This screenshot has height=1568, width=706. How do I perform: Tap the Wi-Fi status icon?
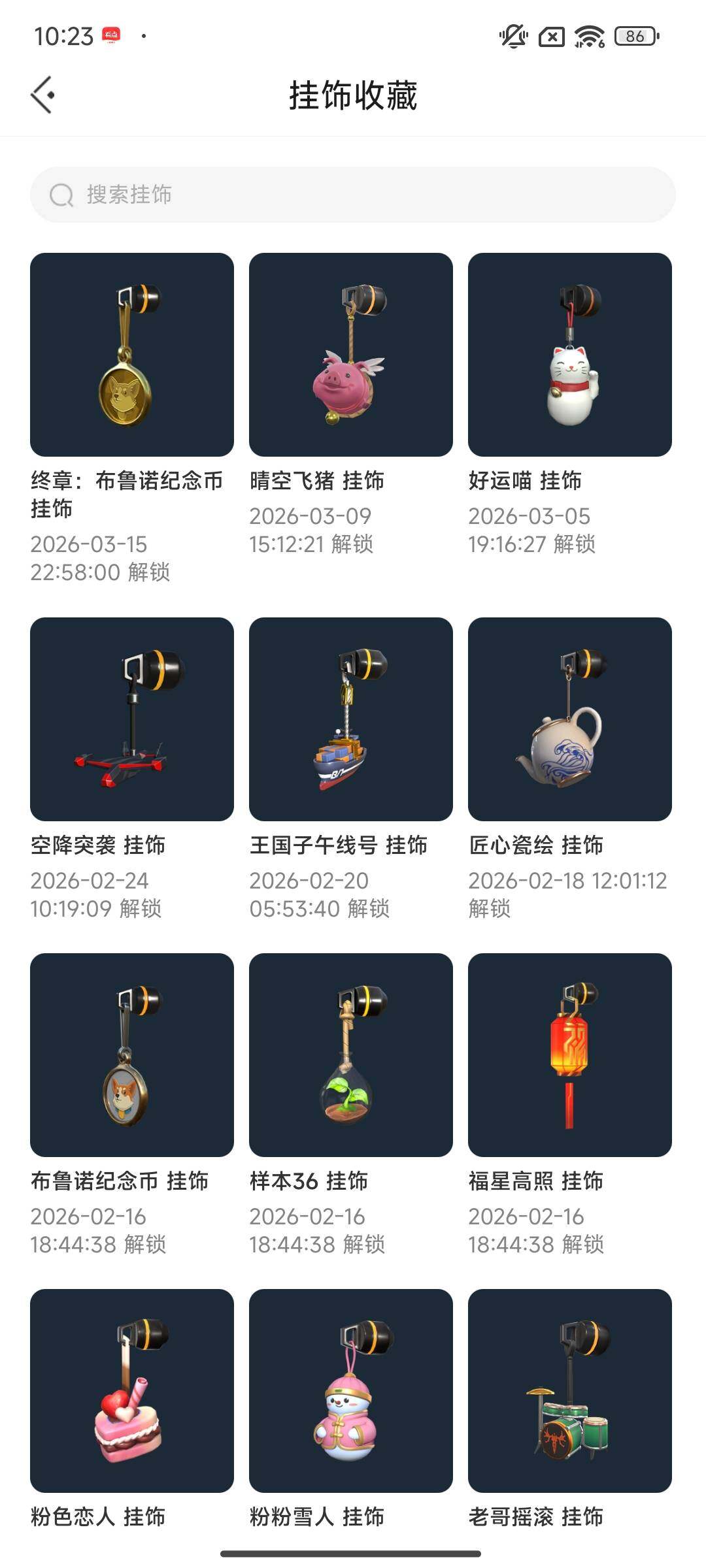click(588, 37)
